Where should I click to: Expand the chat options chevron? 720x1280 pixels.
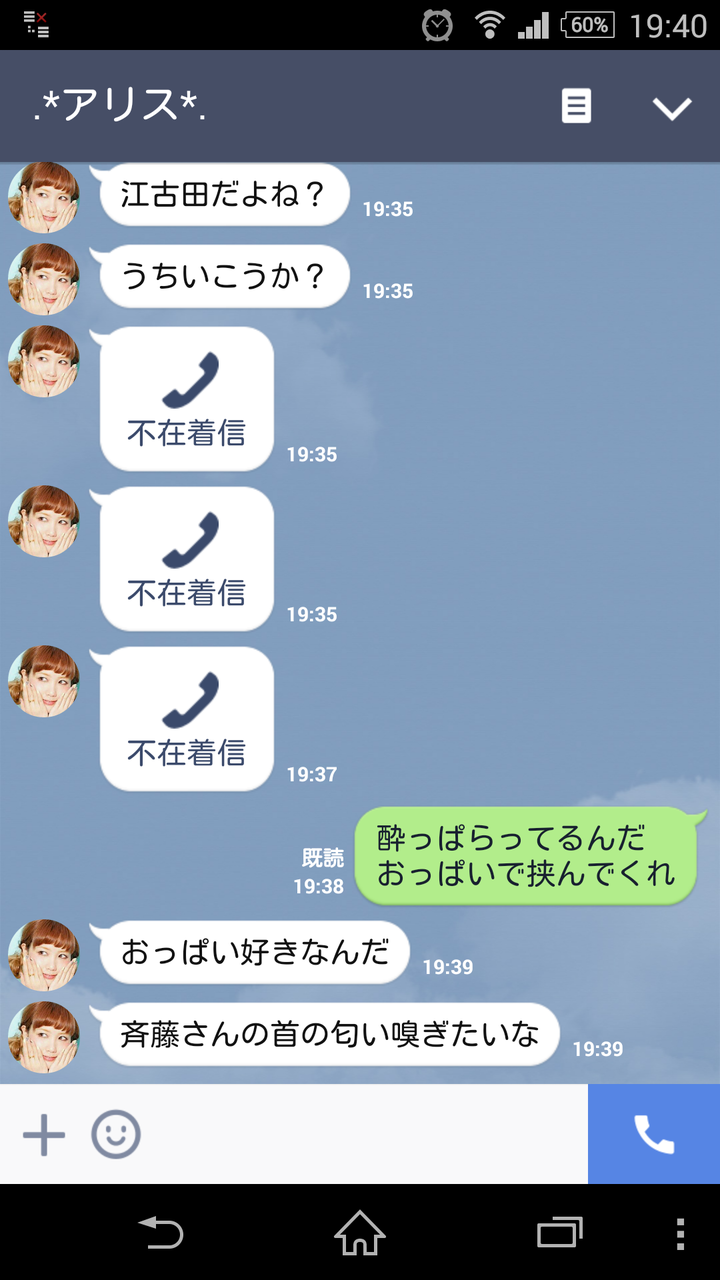coord(672,108)
